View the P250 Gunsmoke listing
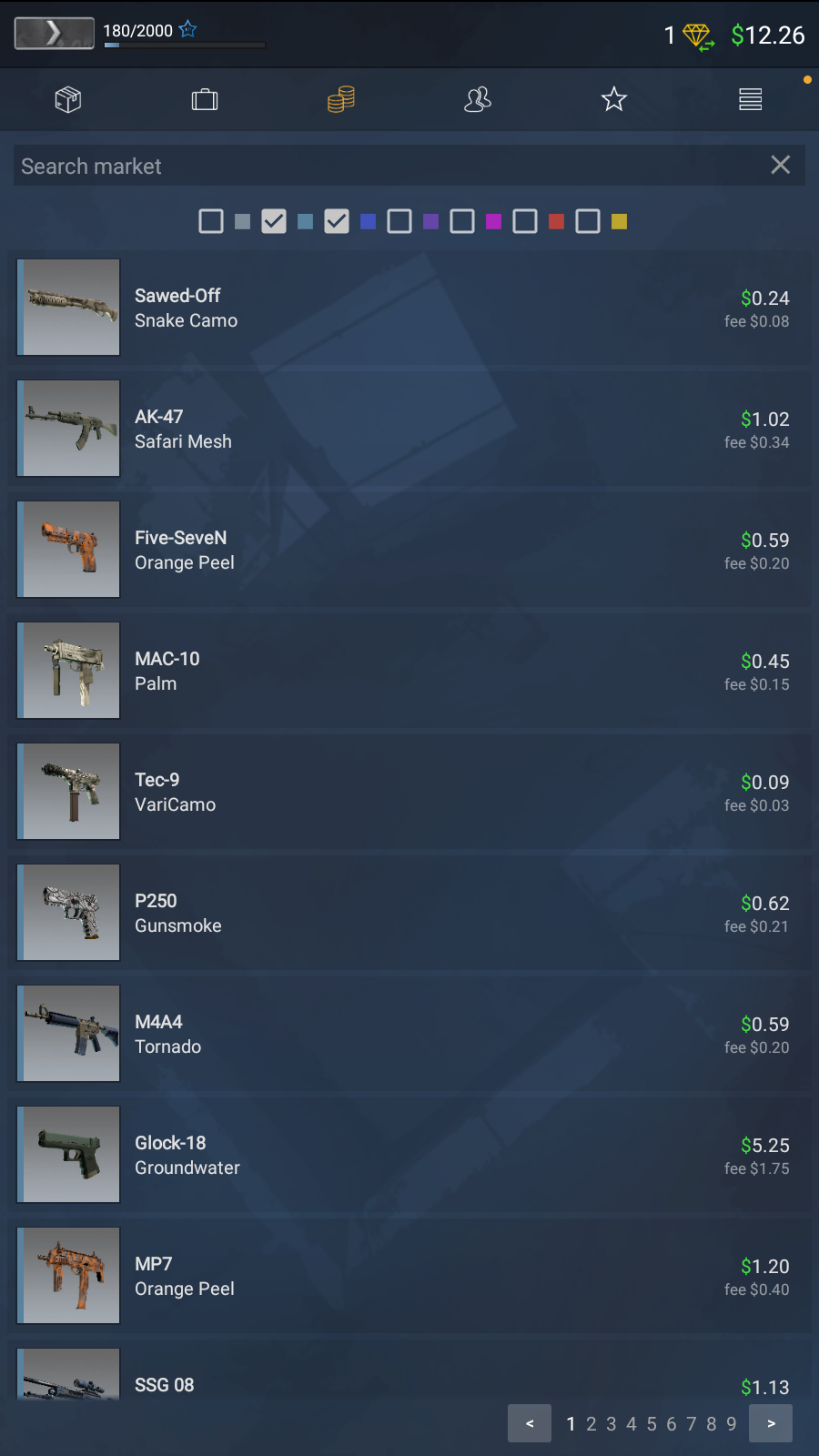This screenshot has width=819, height=1456. click(409, 913)
